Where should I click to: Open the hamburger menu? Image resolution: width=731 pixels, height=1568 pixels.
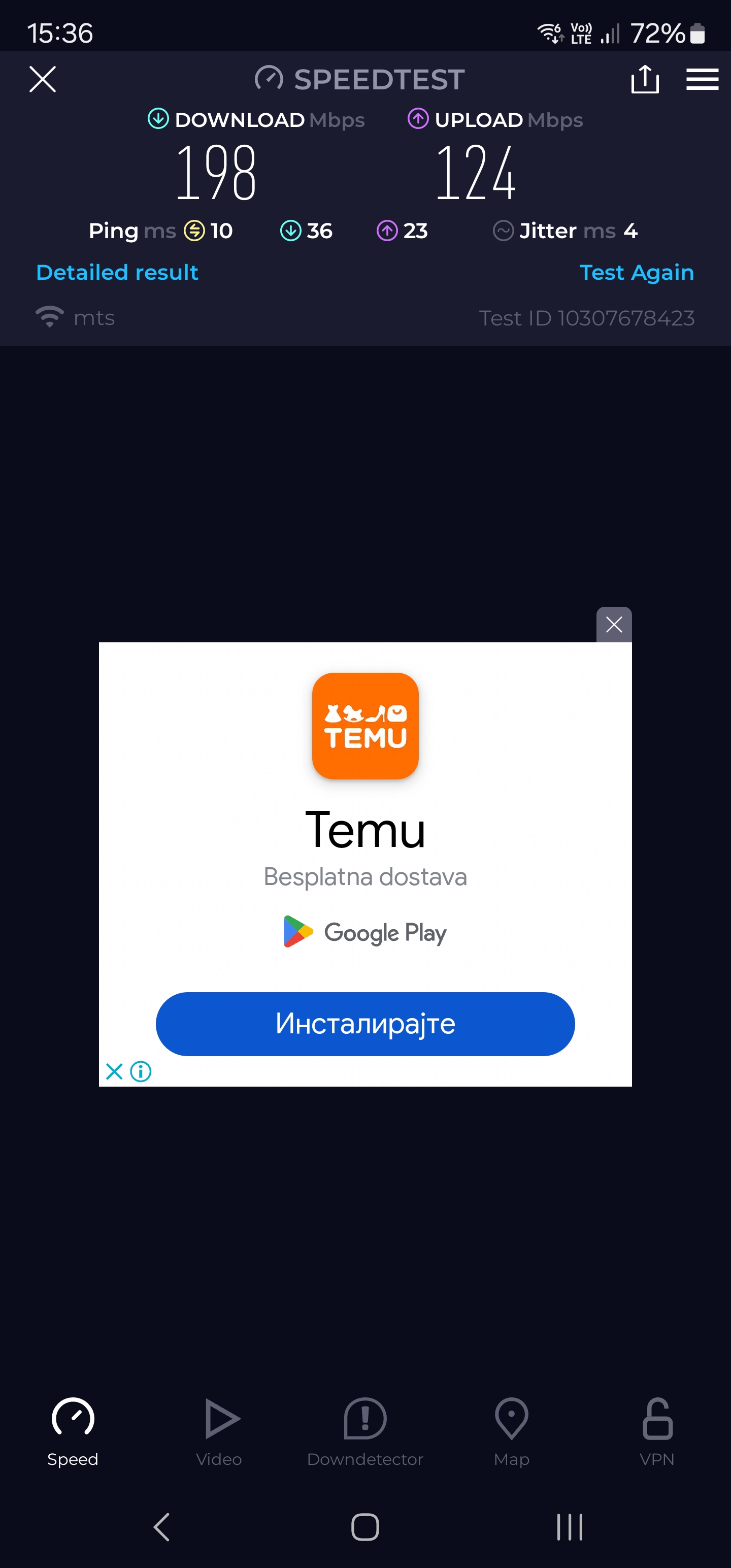tap(702, 79)
